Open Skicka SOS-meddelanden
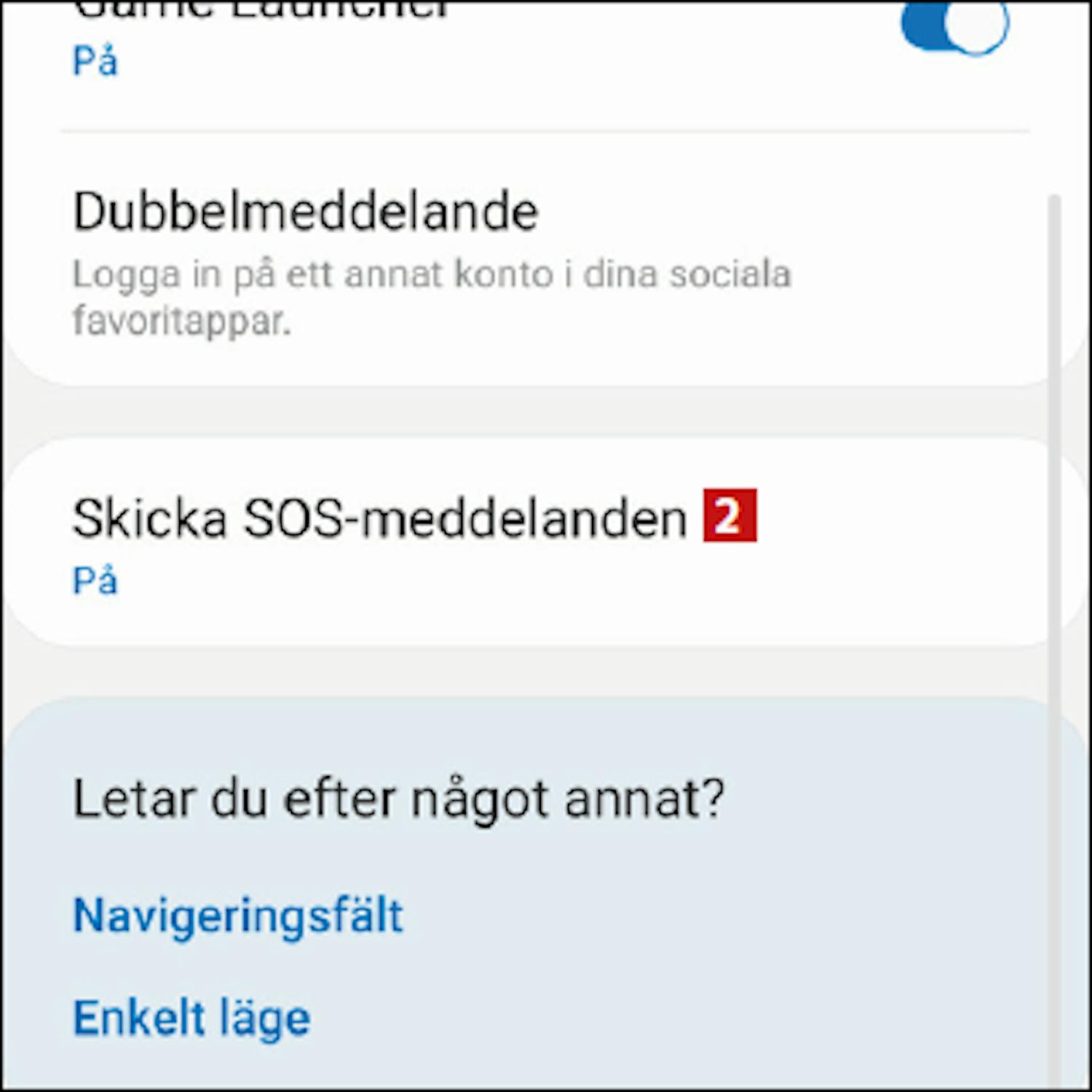 click(379, 520)
